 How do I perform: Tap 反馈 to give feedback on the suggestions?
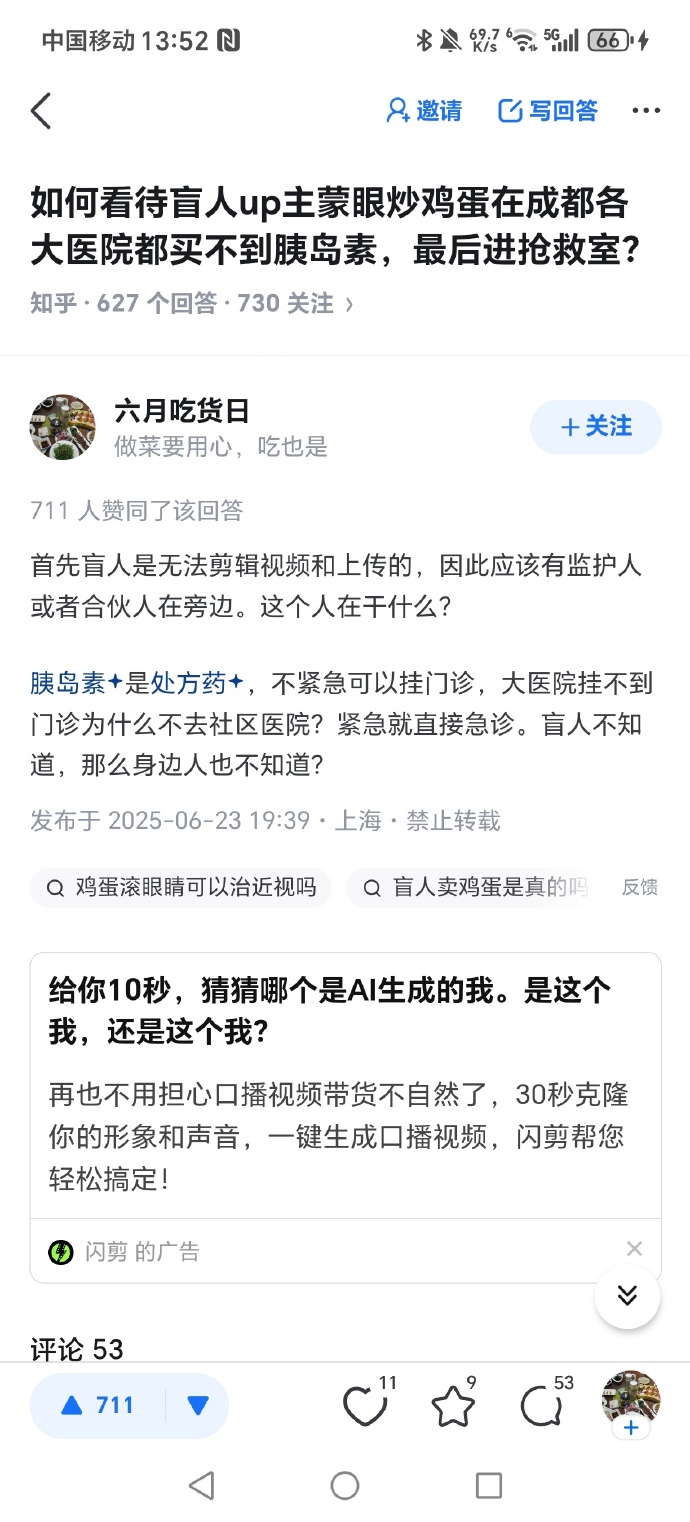[640, 887]
